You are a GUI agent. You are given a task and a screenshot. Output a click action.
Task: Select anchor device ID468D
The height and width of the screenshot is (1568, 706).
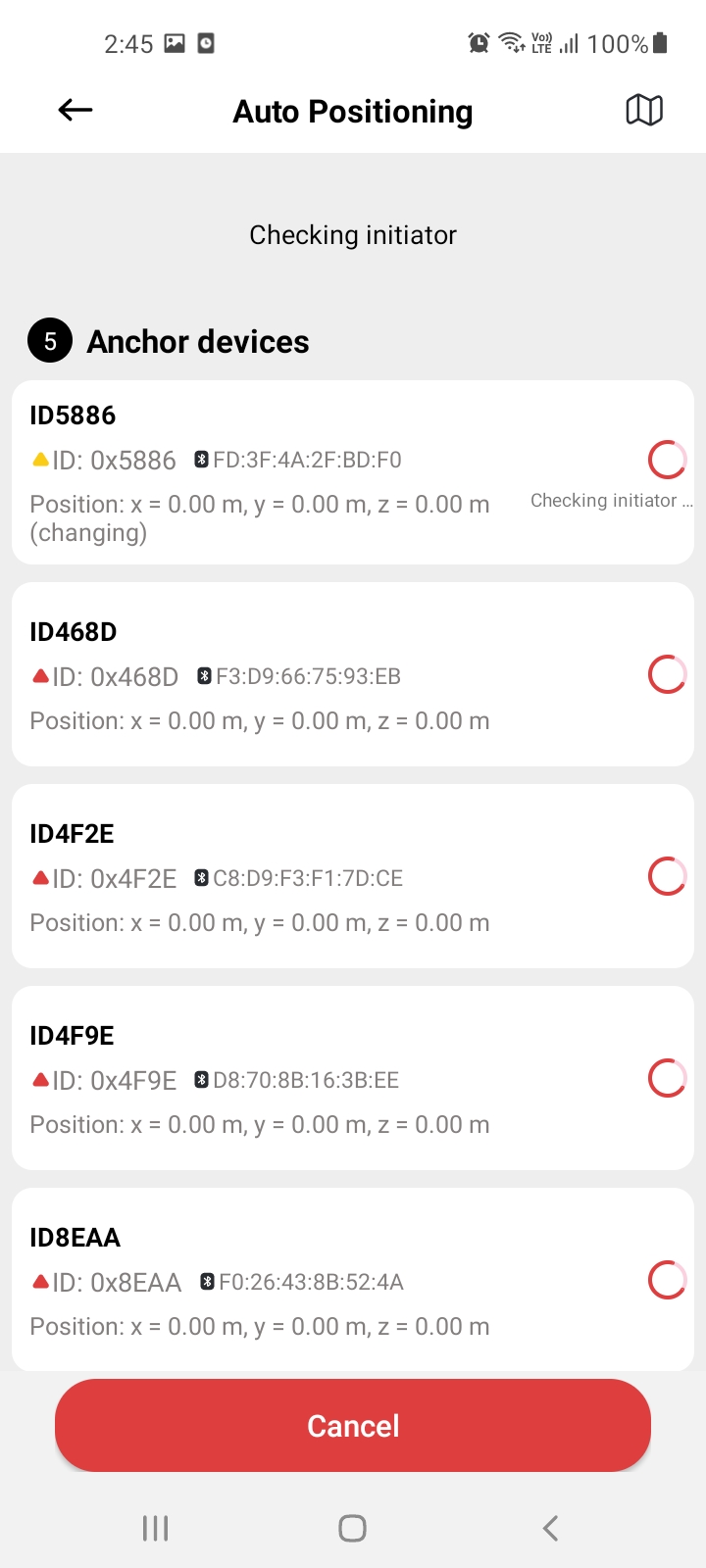click(353, 674)
